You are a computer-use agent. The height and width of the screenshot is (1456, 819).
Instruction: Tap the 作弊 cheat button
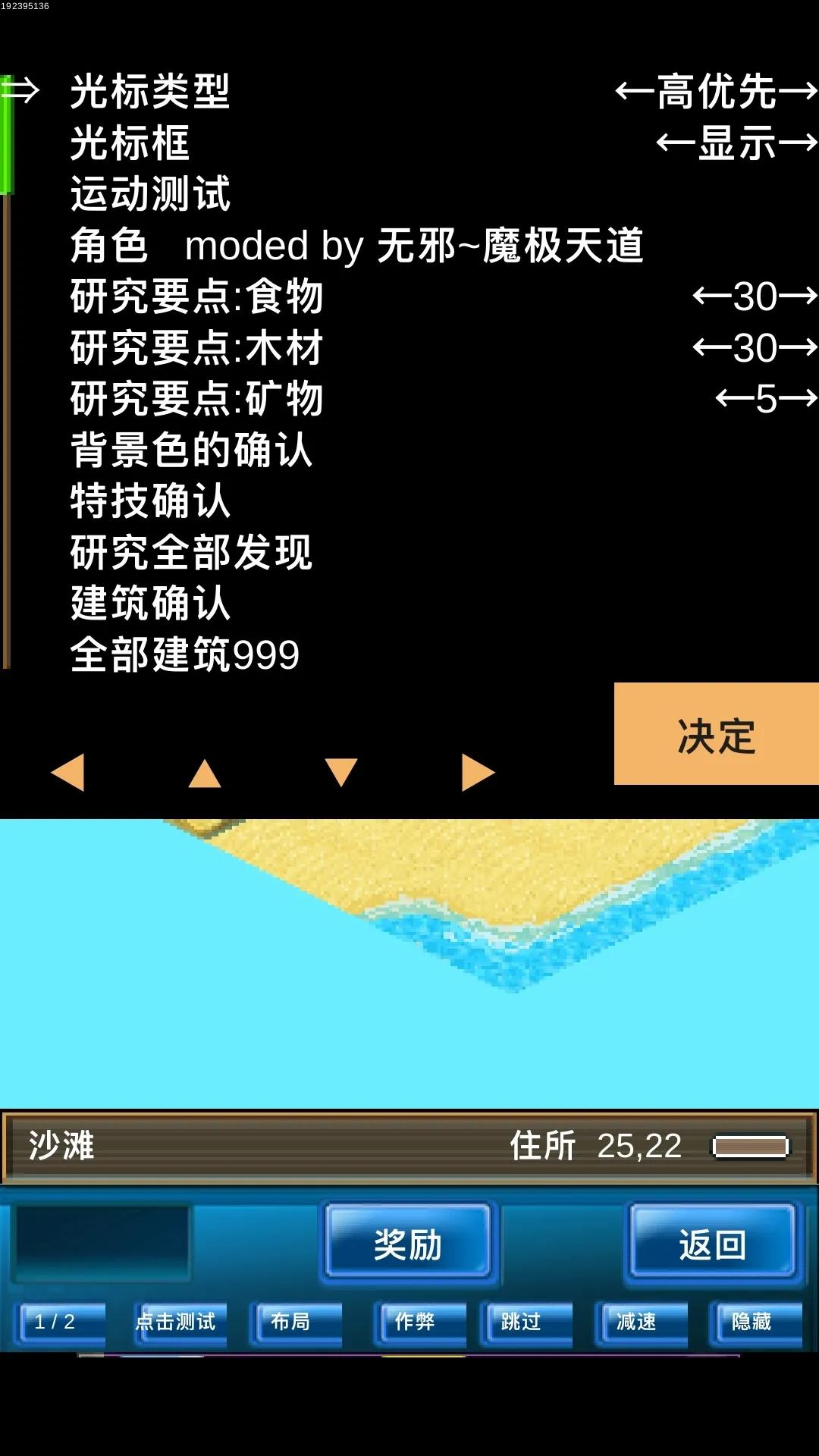click(419, 1323)
